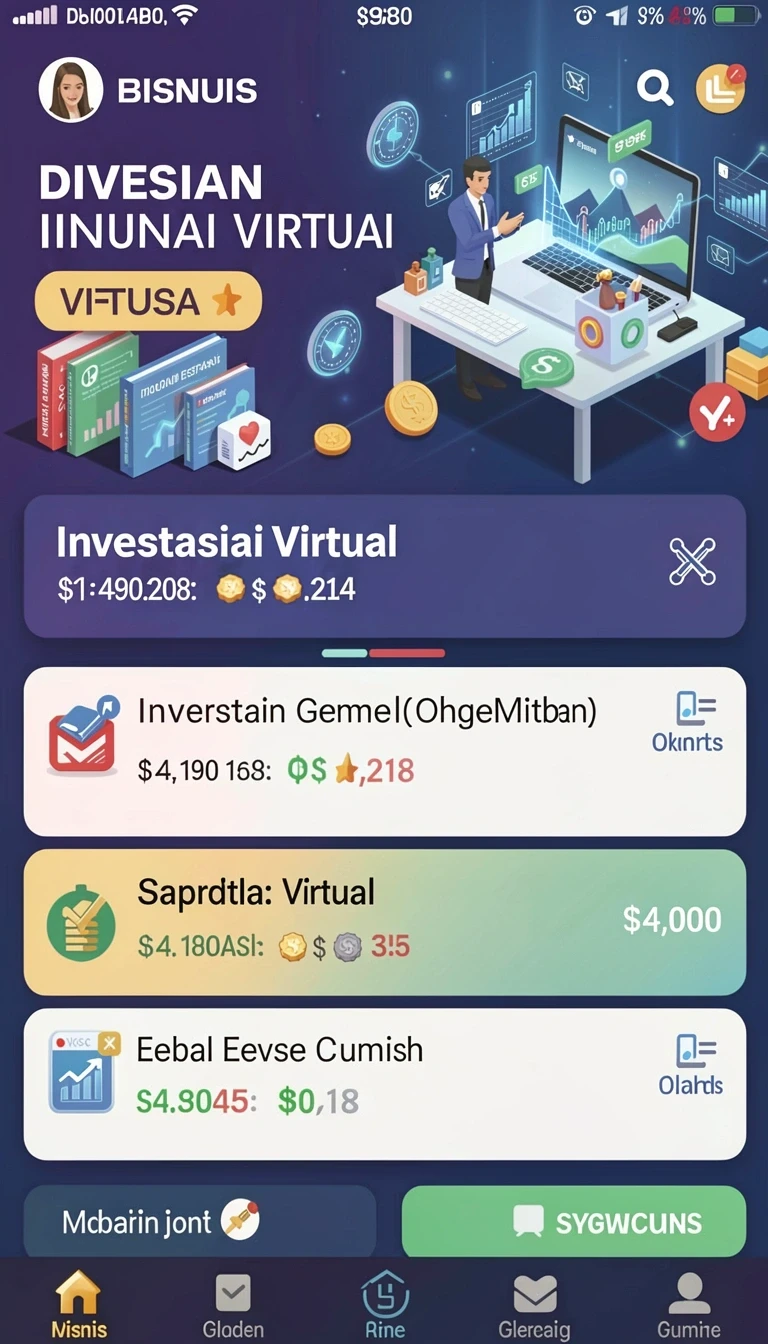Tap the page indicator below the banner
Viewport: 768px width, 1344px height.
[x=384, y=653]
